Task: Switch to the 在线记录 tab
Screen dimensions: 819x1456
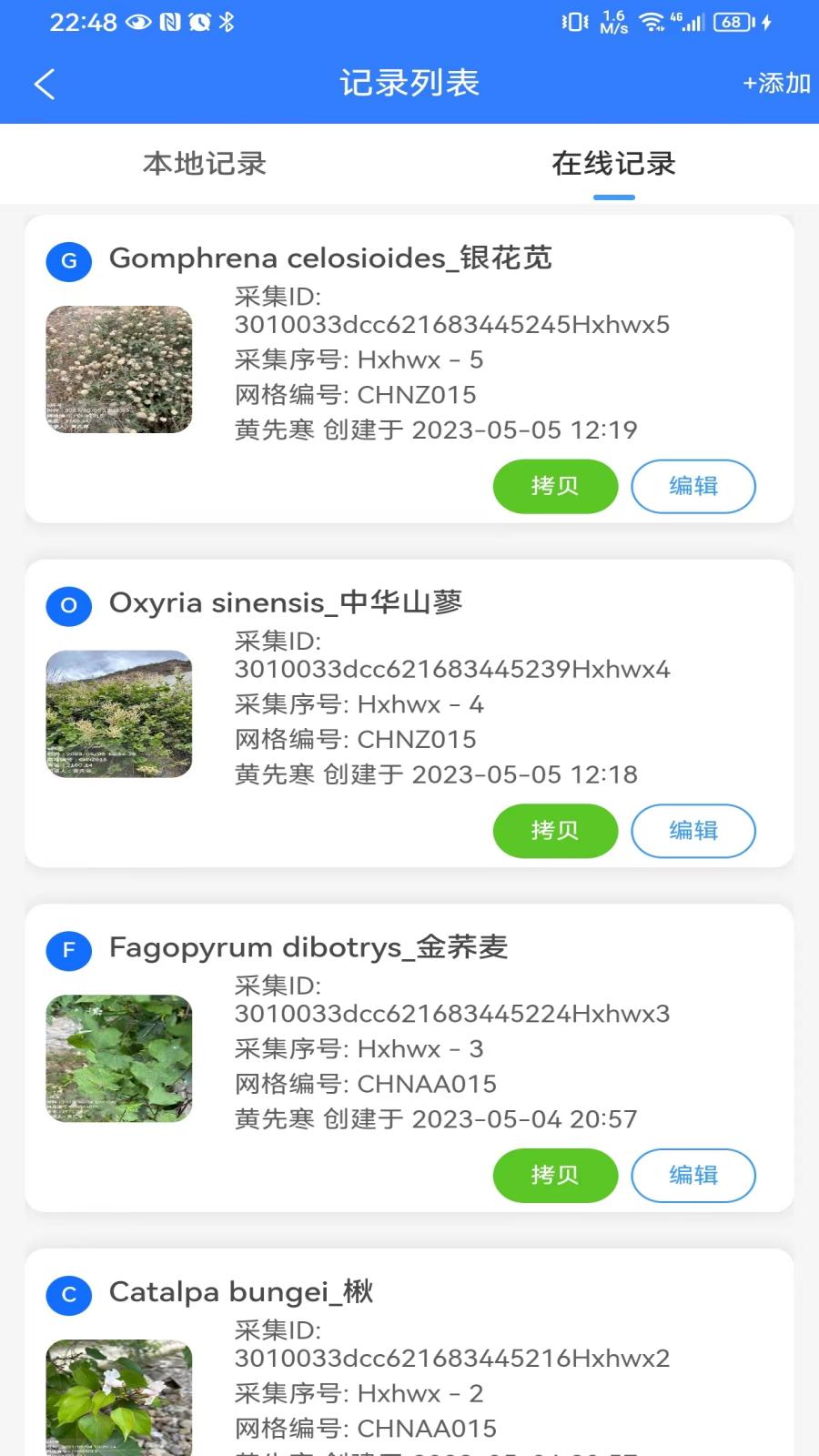Action: pyautogui.click(x=615, y=165)
